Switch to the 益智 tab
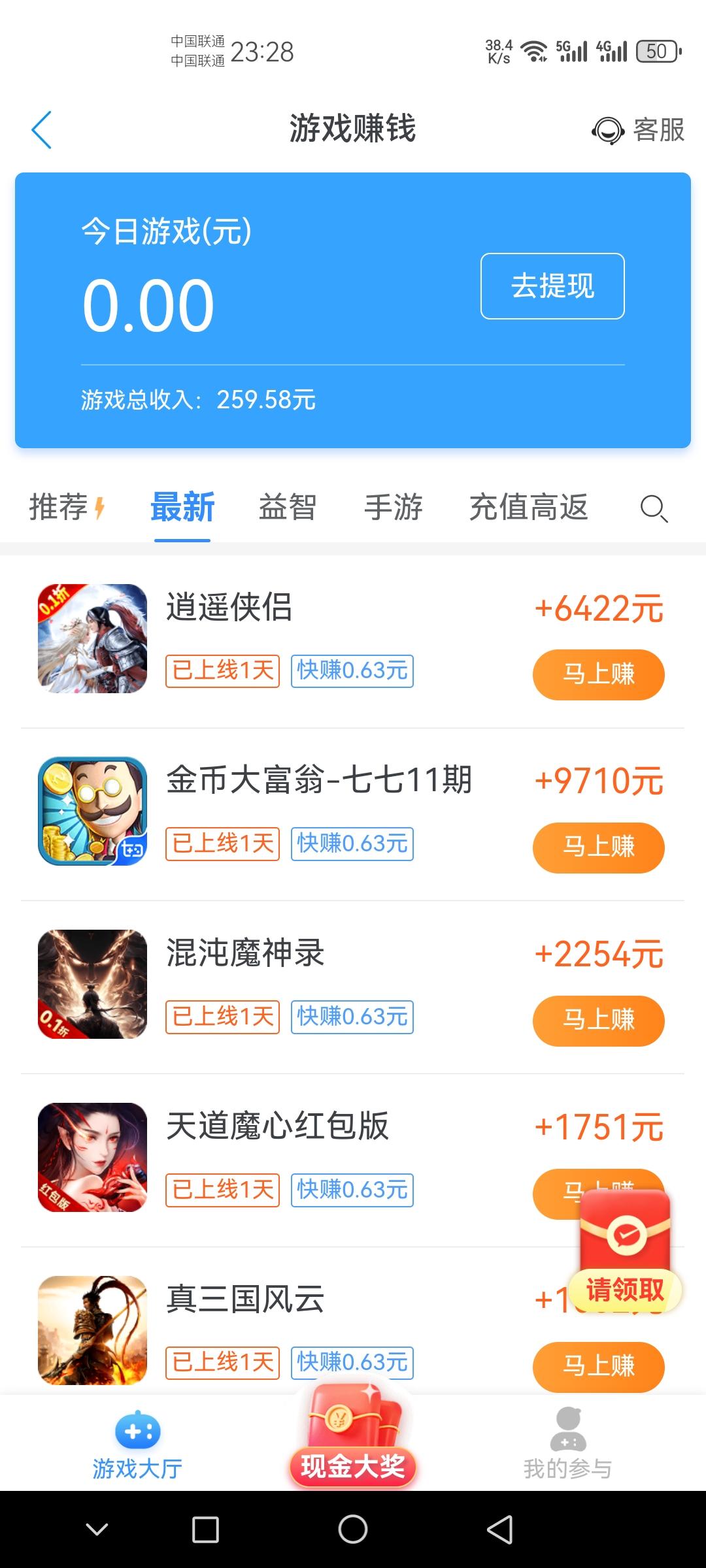Image resolution: width=706 pixels, height=1568 pixels. click(x=288, y=508)
